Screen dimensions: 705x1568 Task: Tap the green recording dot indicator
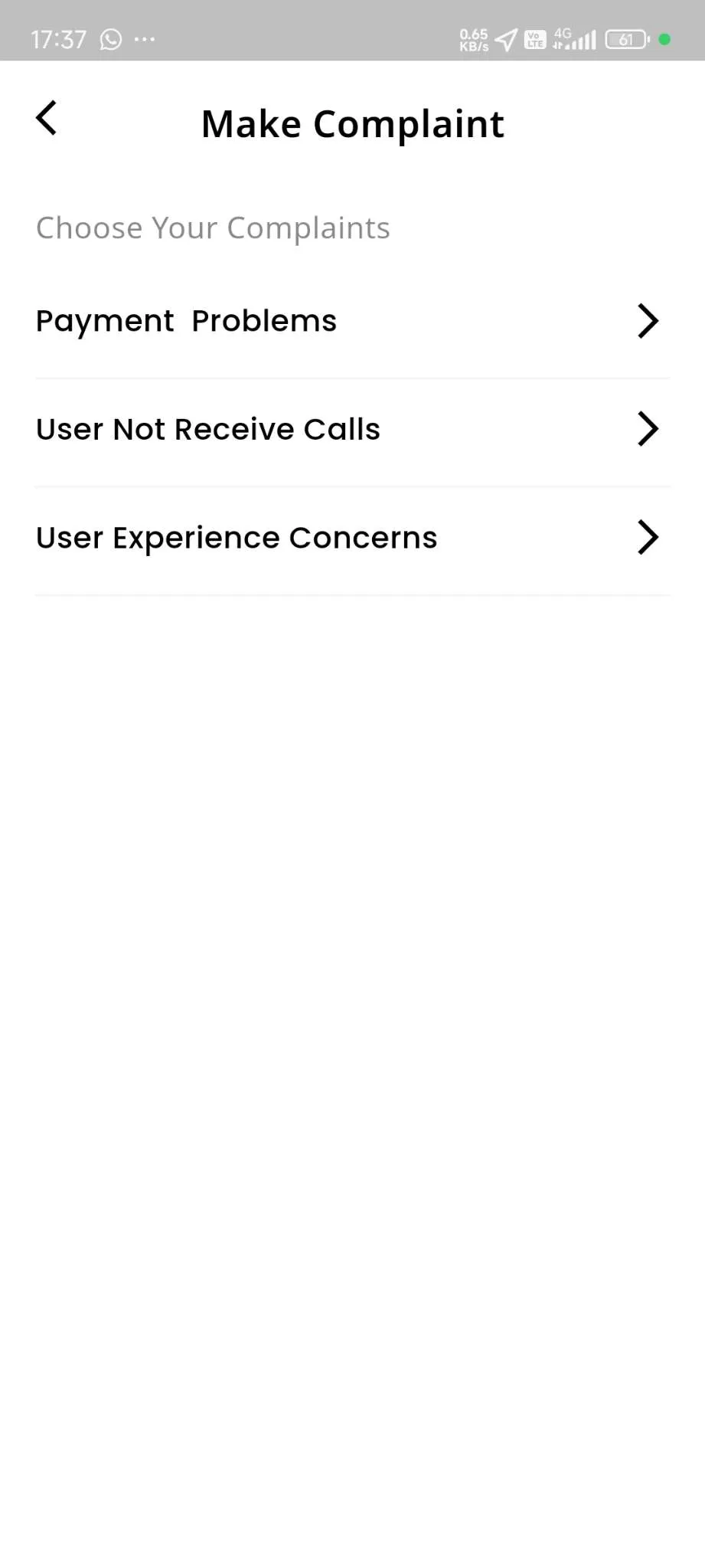coord(664,39)
